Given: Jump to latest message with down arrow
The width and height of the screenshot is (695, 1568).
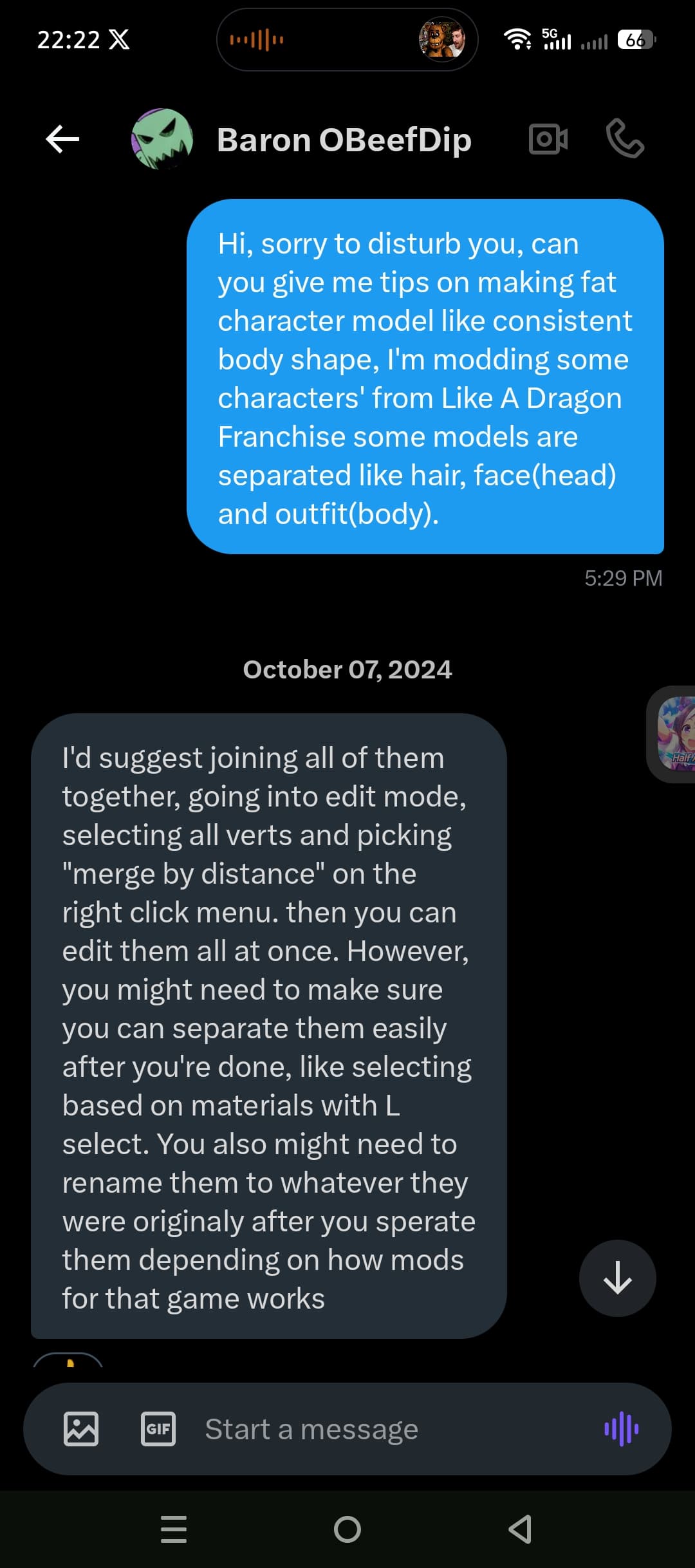Looking at the screenshot, I should coord(617,1278).
